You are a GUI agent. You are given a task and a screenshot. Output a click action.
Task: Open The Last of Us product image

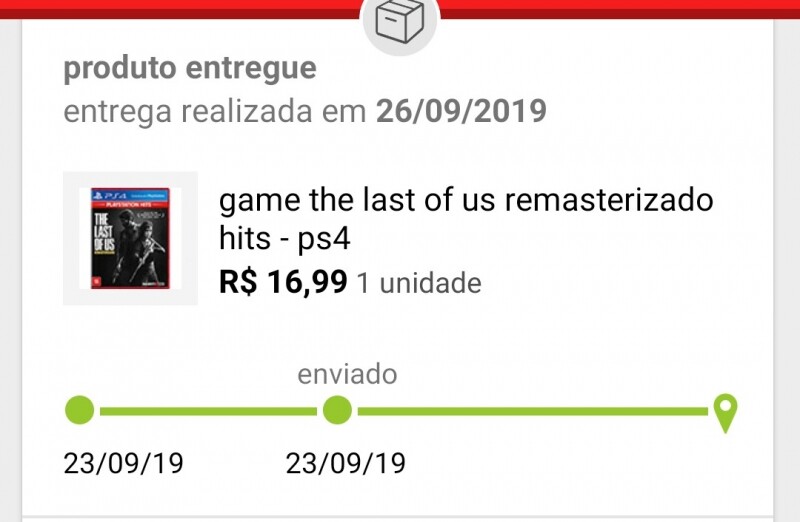pyautogui.click(x=130, y=238)
